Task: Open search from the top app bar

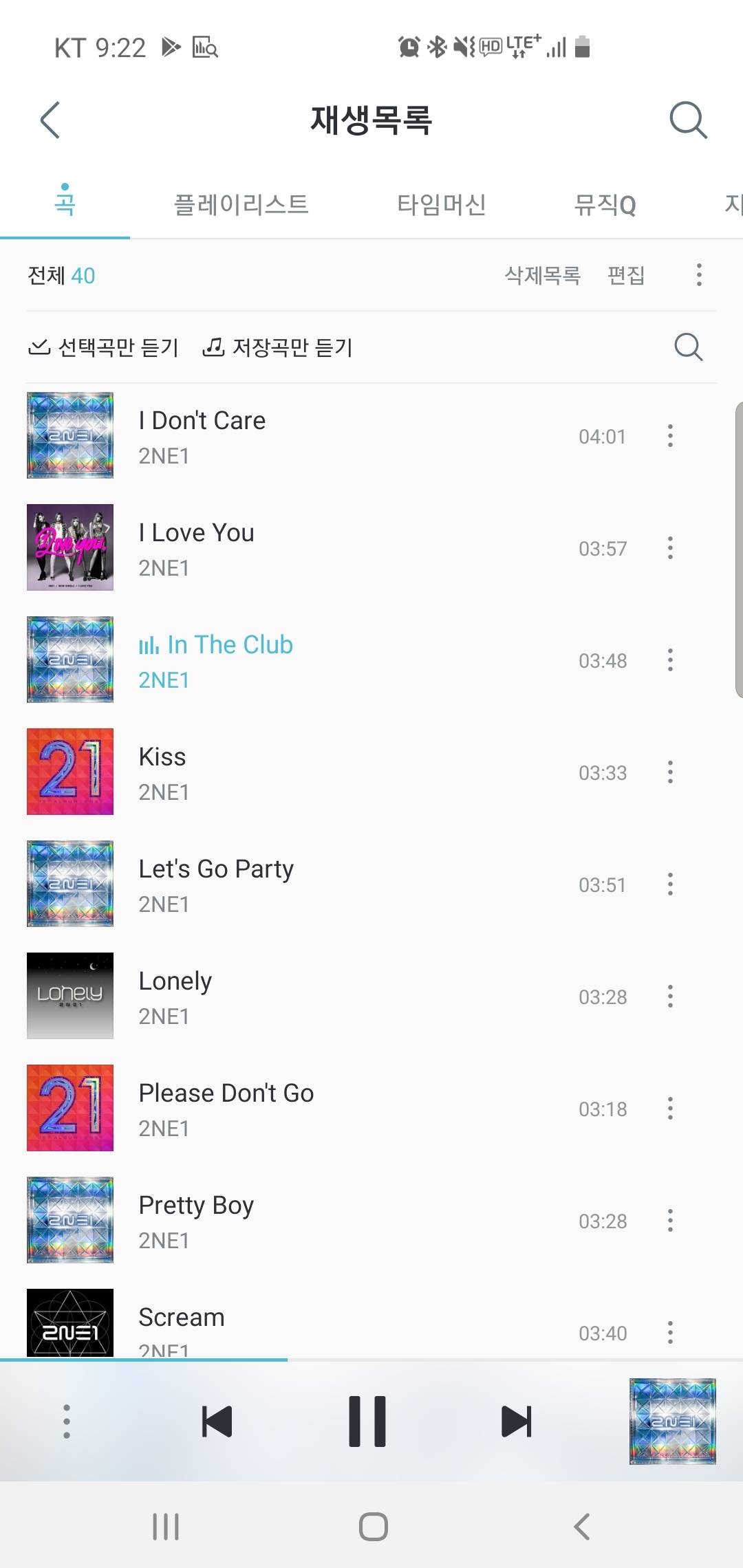Action: (688, 120)
